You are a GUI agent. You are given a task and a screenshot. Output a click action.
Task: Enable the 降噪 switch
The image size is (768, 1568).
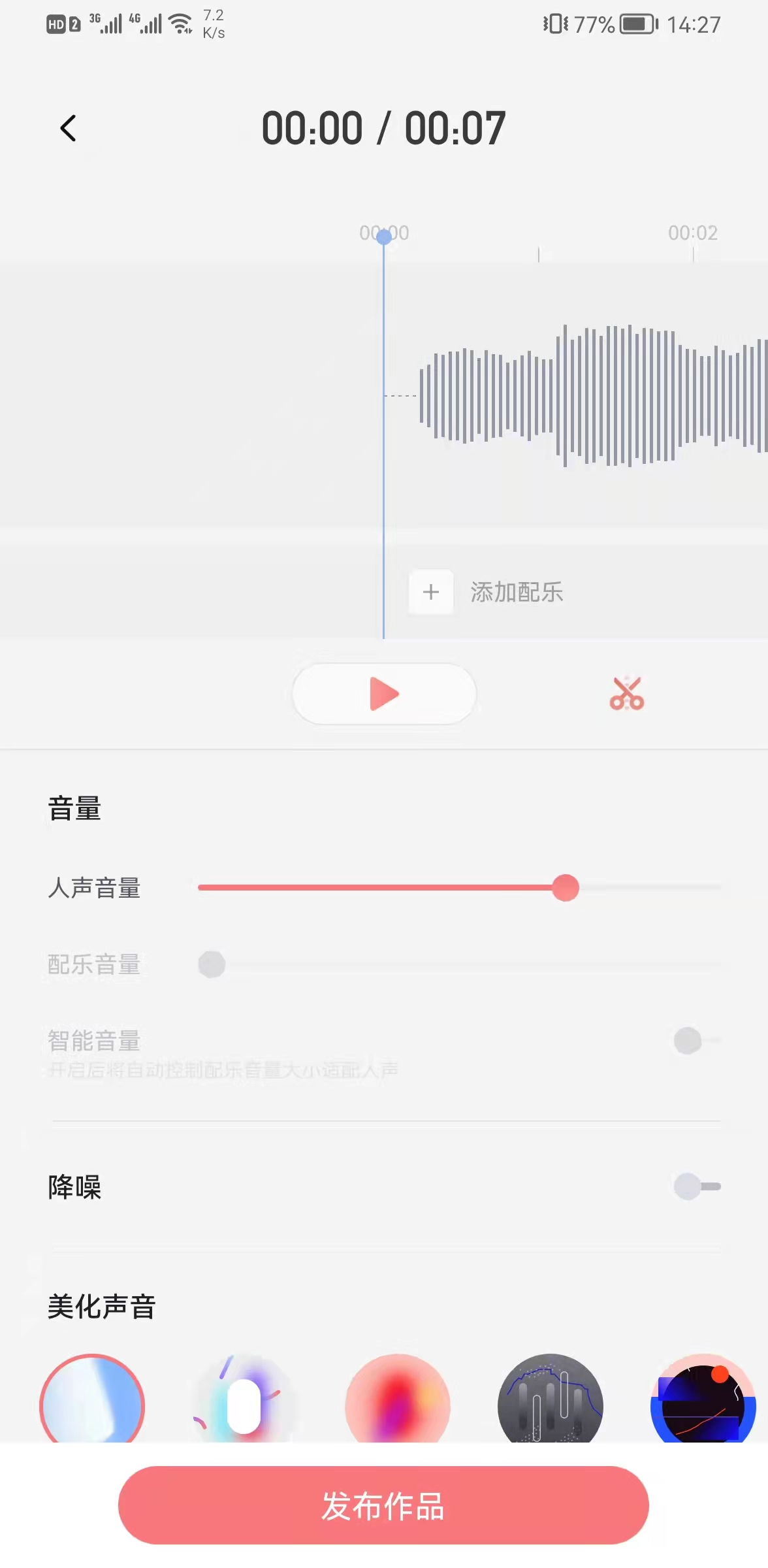[x=696, y=1186]
